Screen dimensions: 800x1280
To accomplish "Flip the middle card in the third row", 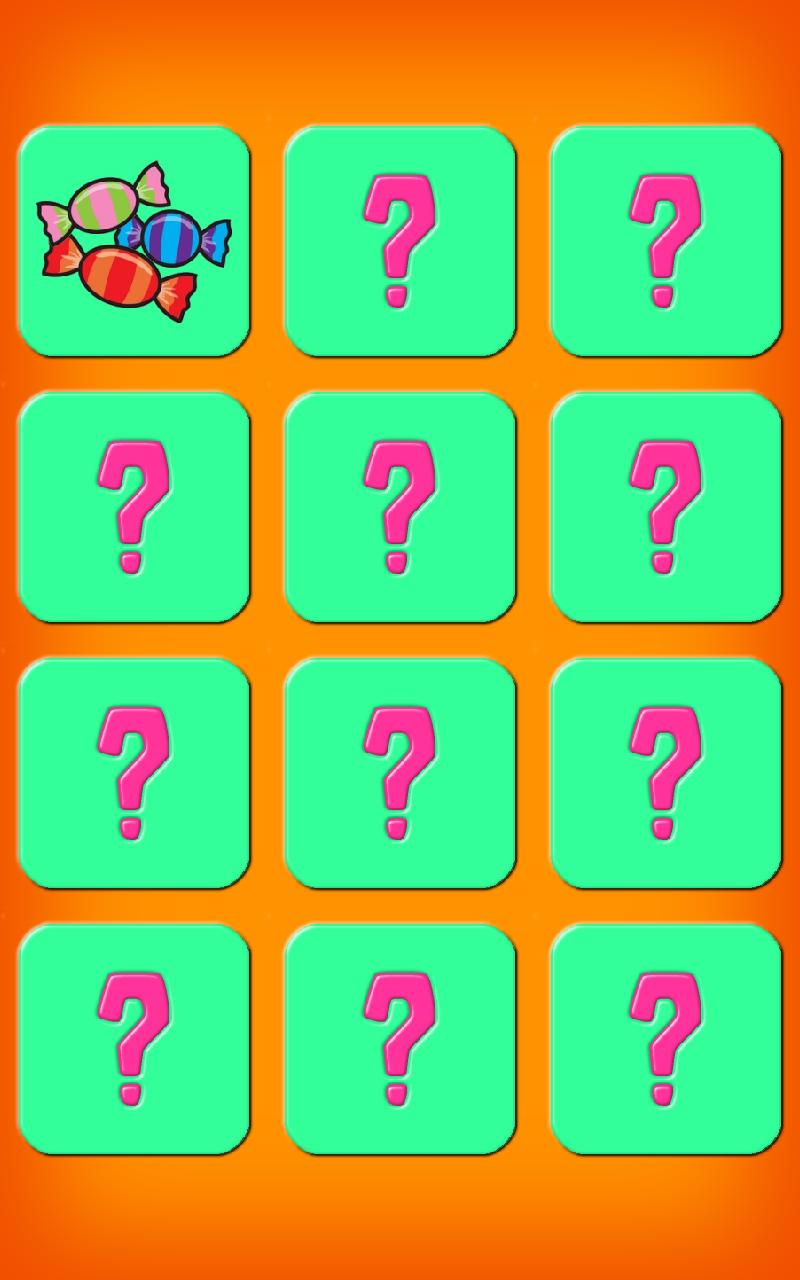I will pos(400,770).
